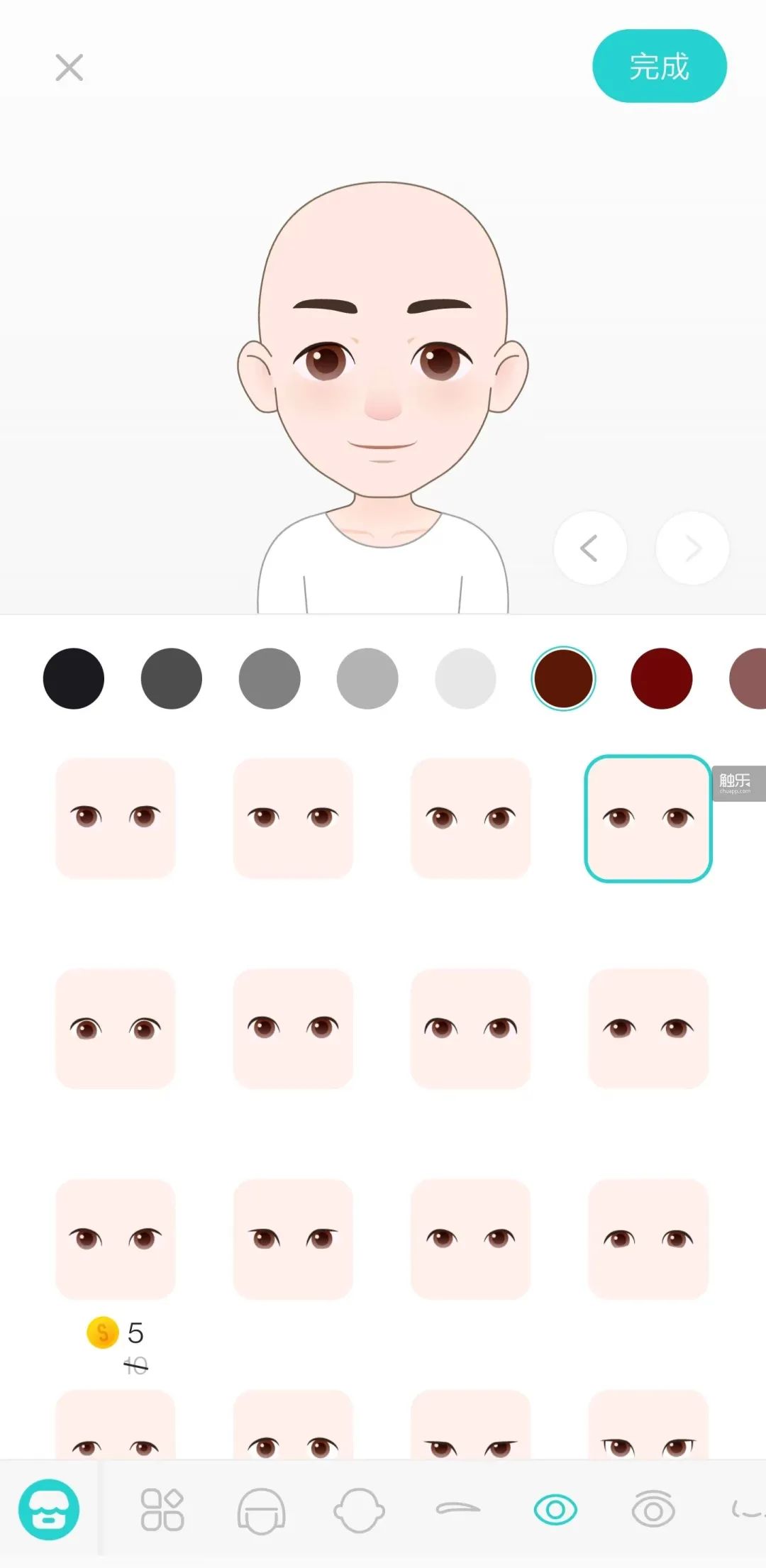Redo with the right arrow button

pos(692,548)
